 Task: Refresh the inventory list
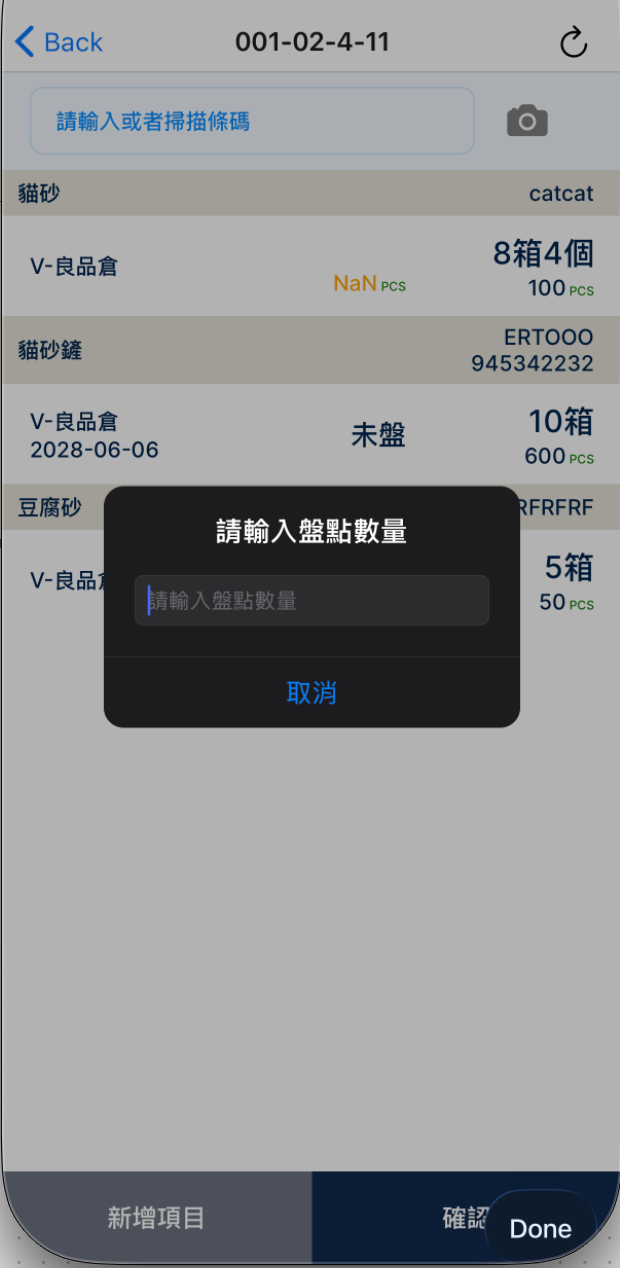click(572, 43)
